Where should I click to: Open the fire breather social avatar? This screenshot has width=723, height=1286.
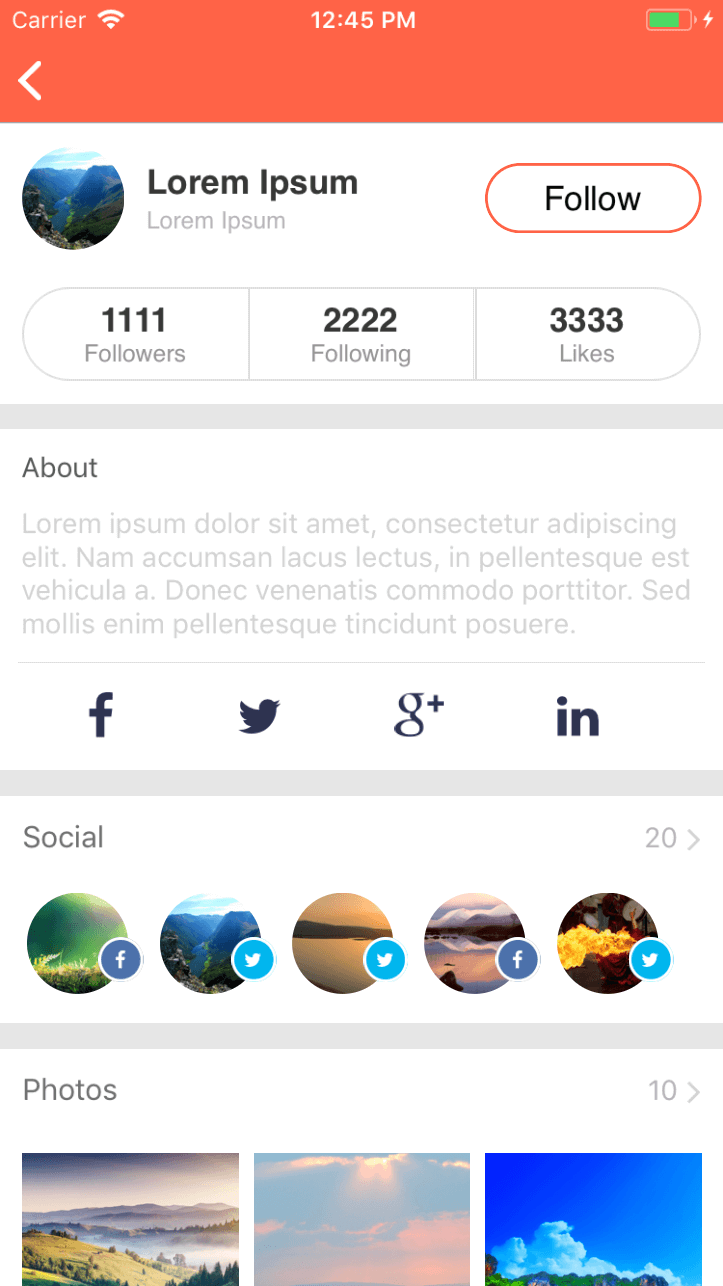pyautogui.click(x=607, y=943)
